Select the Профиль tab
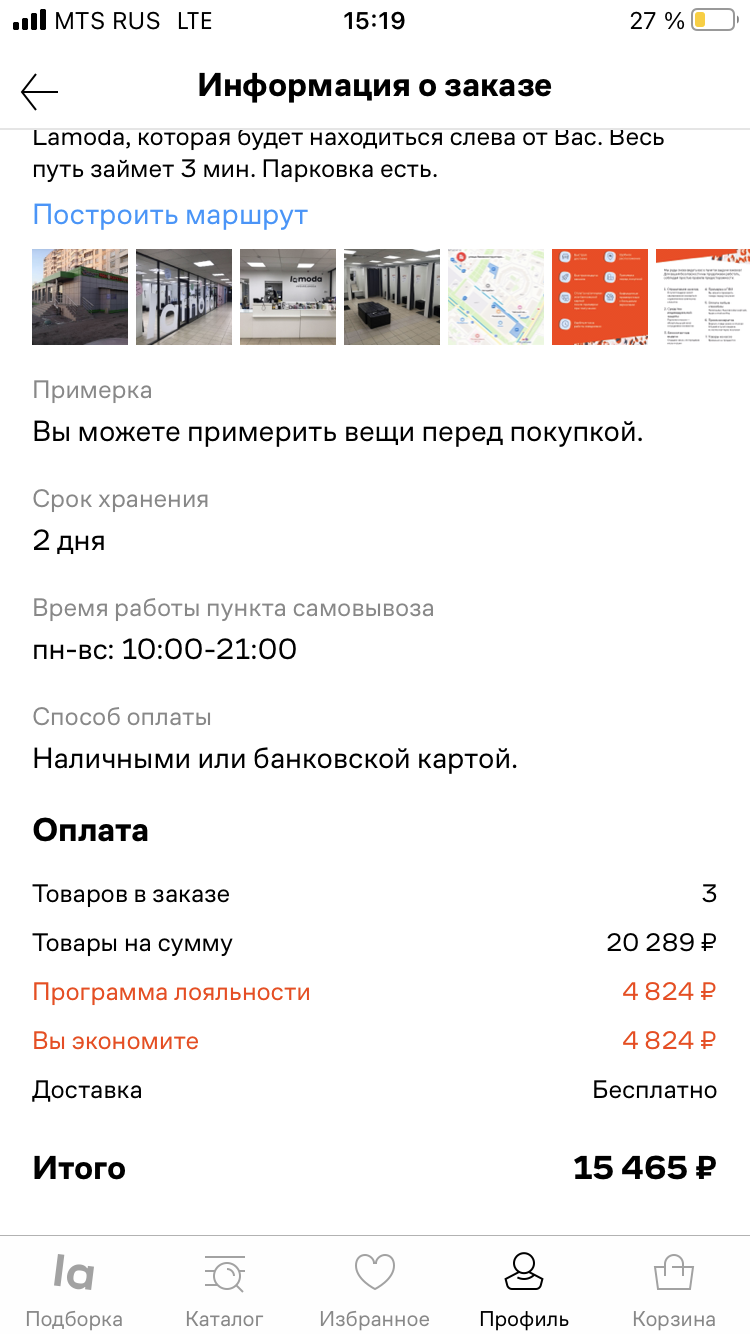This screenshot has width=750, height=1334. (x=524, y=1289)
